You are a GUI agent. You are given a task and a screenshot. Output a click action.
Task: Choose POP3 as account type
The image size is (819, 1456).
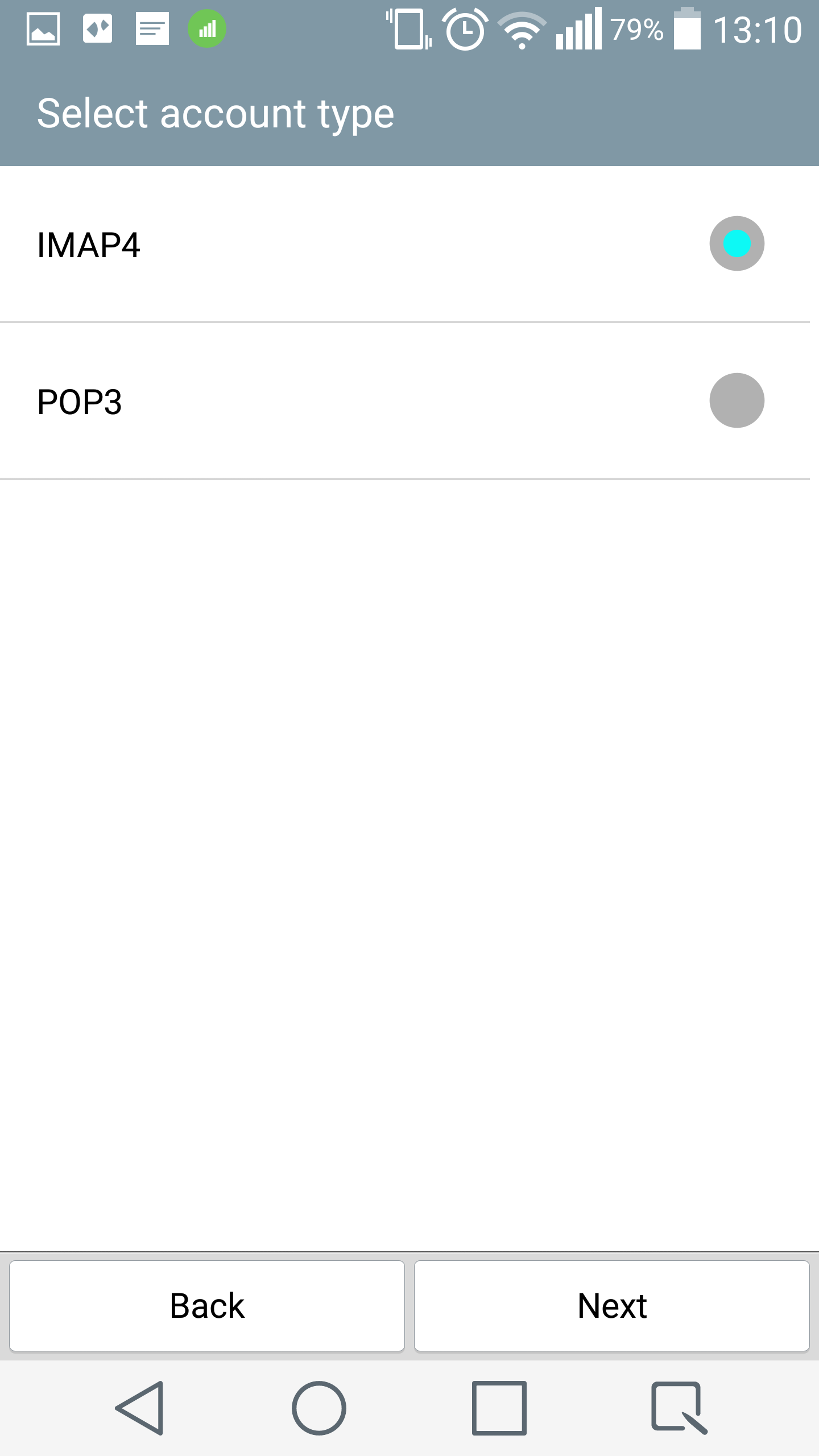[405, 401]
